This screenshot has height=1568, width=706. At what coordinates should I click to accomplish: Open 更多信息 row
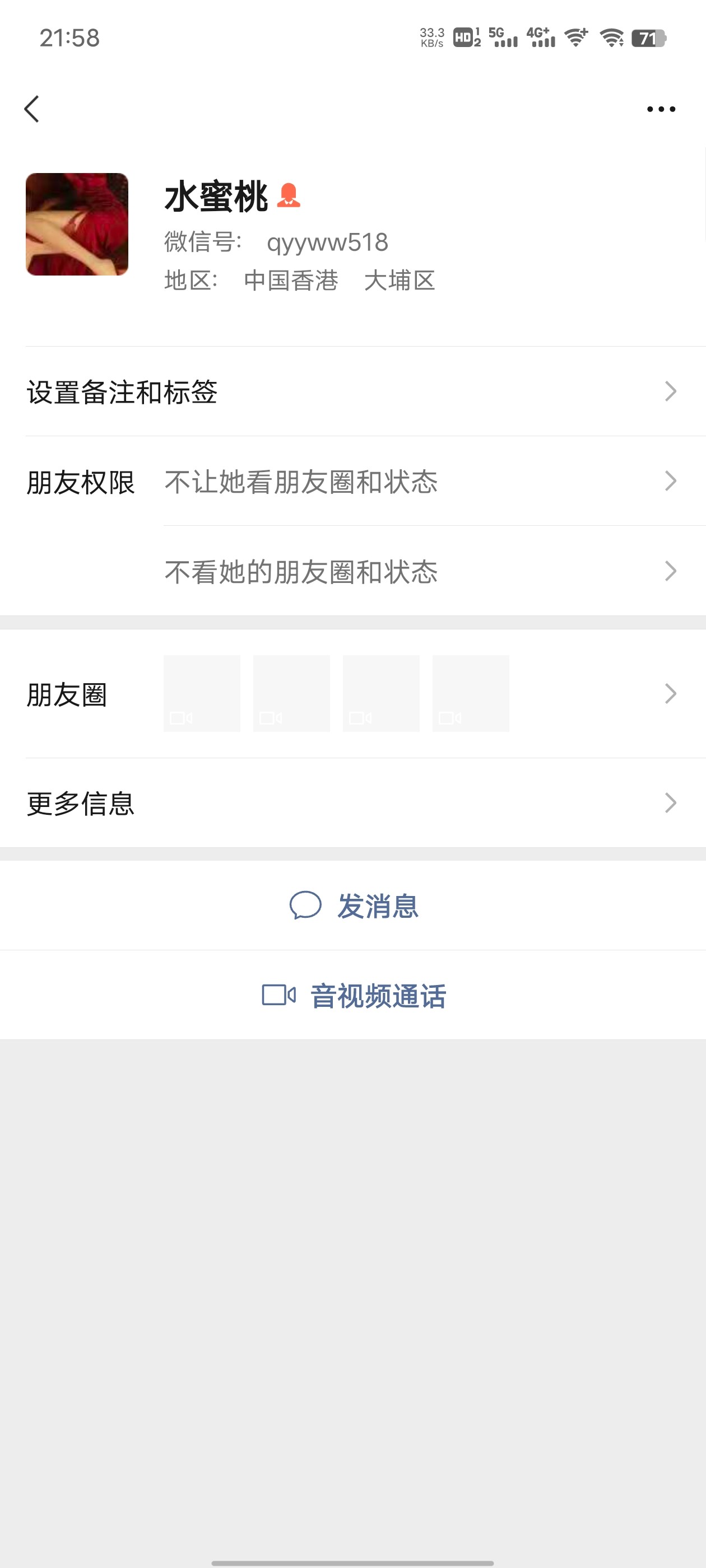(x=354, y=803)
